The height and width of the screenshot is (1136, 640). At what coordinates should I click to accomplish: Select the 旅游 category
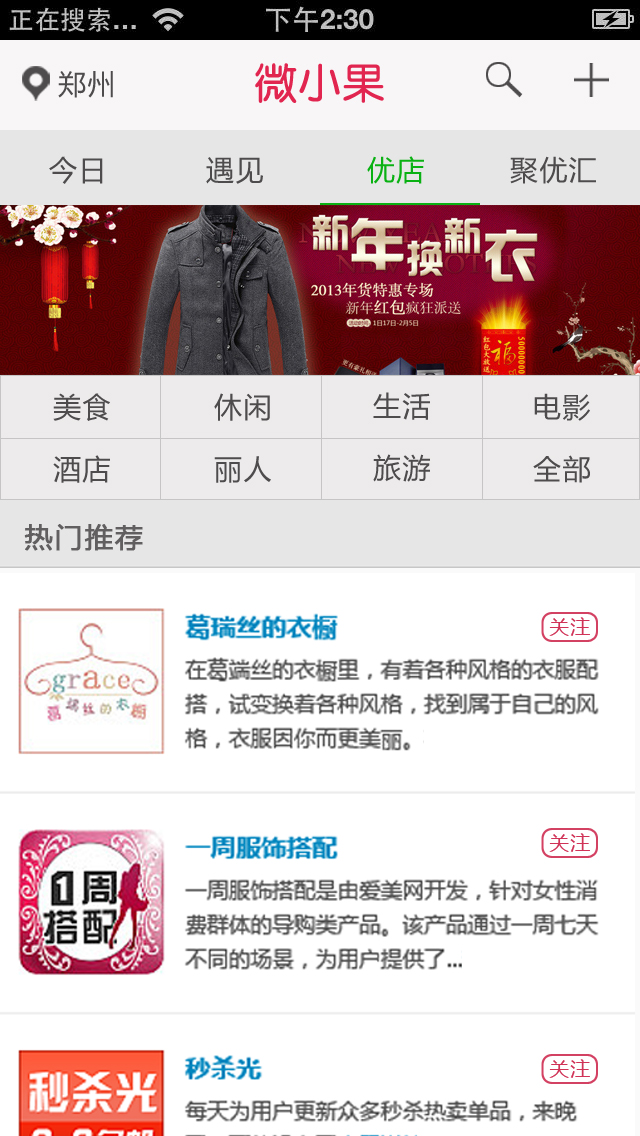(402, 469)
